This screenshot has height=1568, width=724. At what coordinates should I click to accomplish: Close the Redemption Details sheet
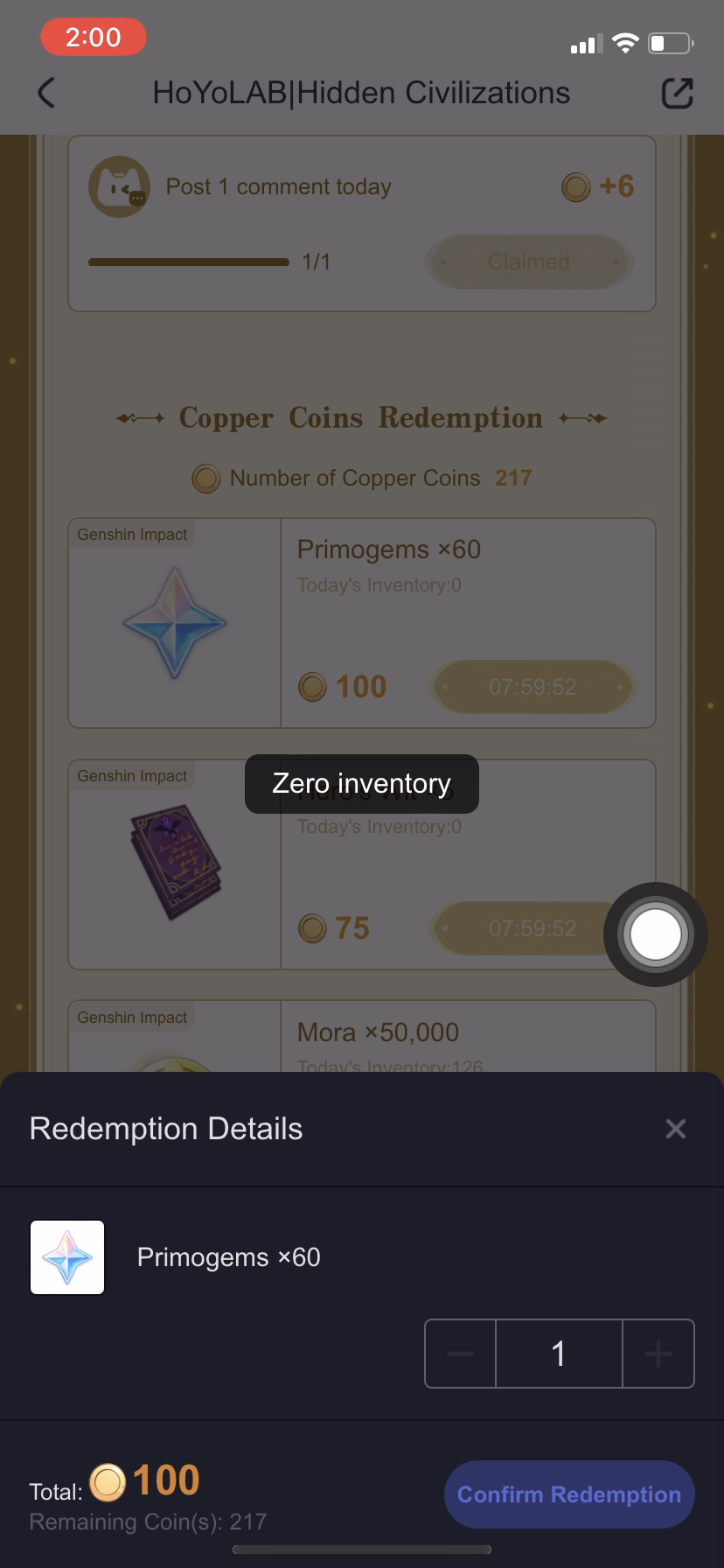tap(675, 1129)
